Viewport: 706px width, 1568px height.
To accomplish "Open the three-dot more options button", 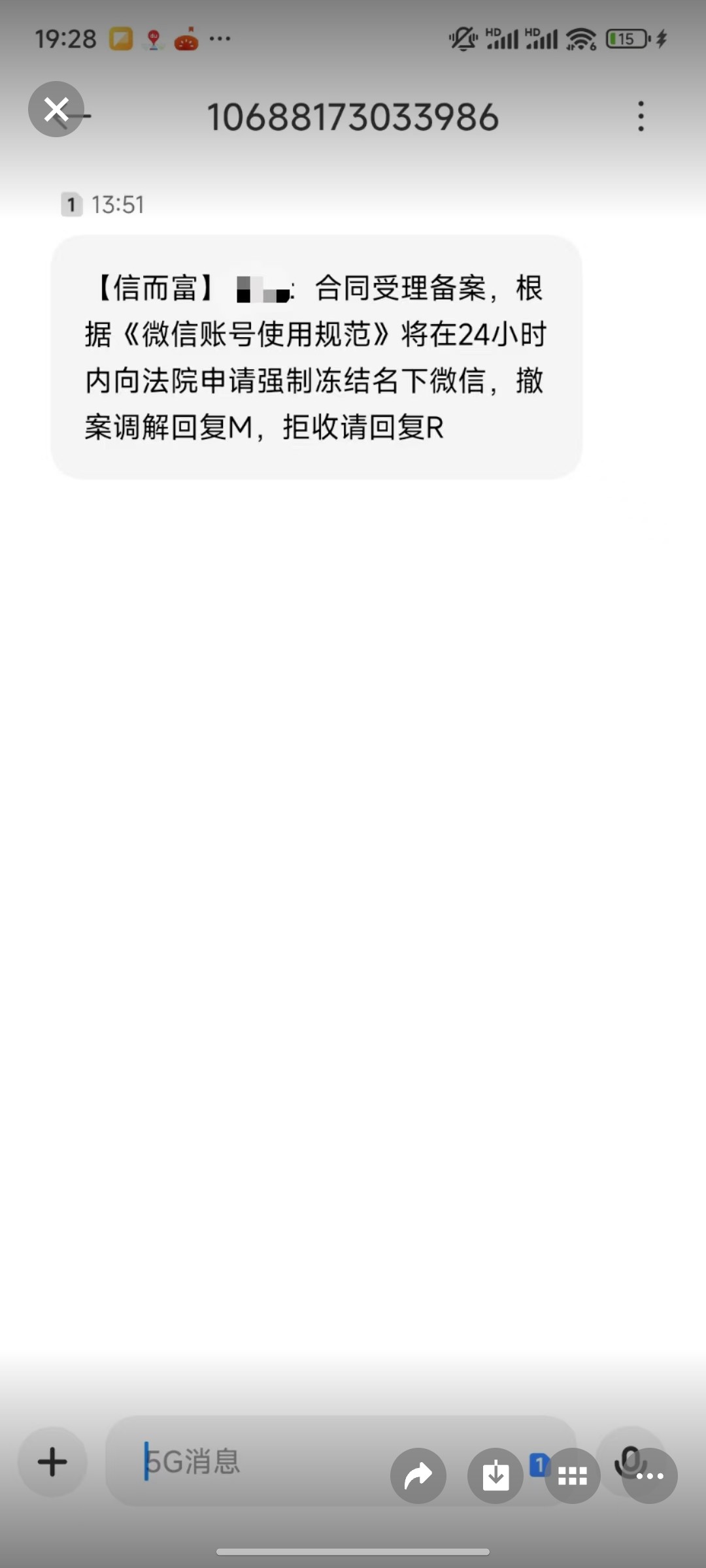I will (x=650, y=1476).
